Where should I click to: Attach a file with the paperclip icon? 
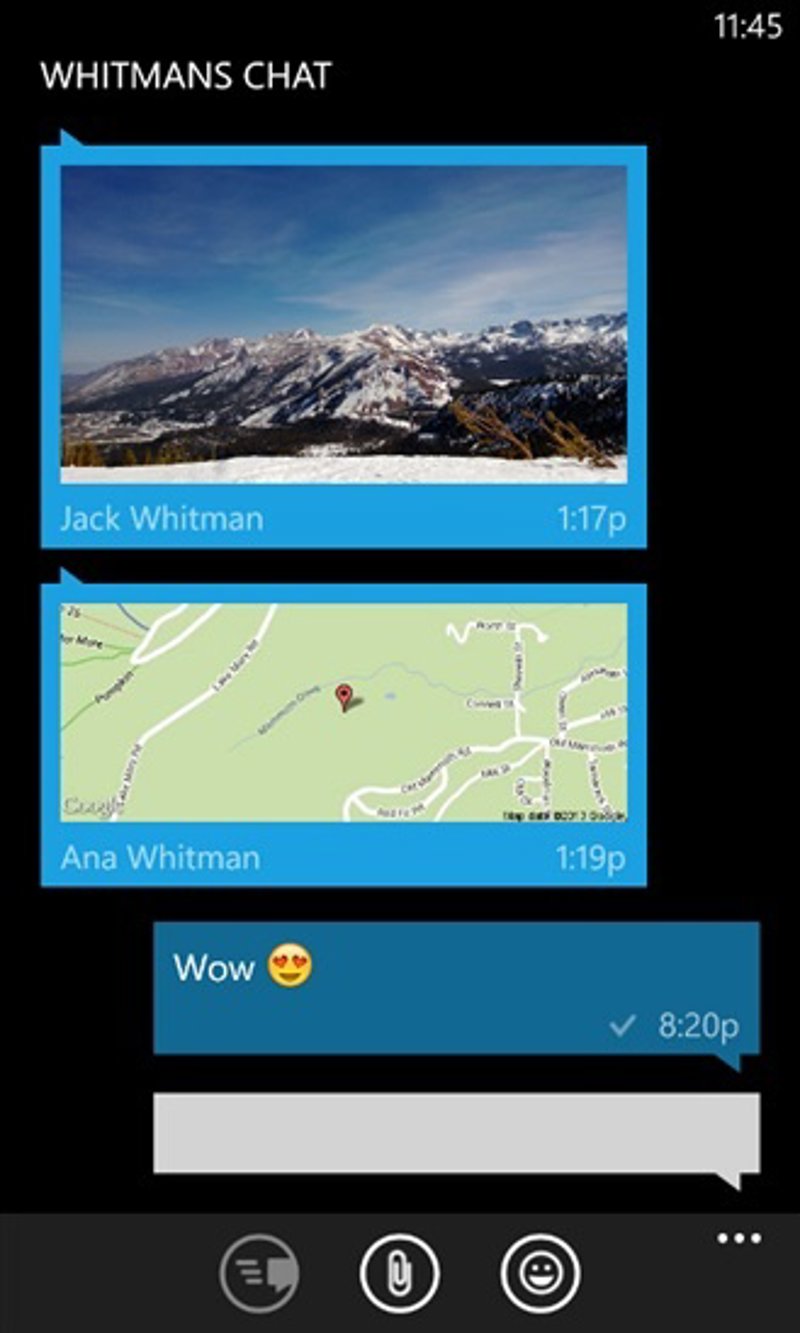tap(399, 1273)
